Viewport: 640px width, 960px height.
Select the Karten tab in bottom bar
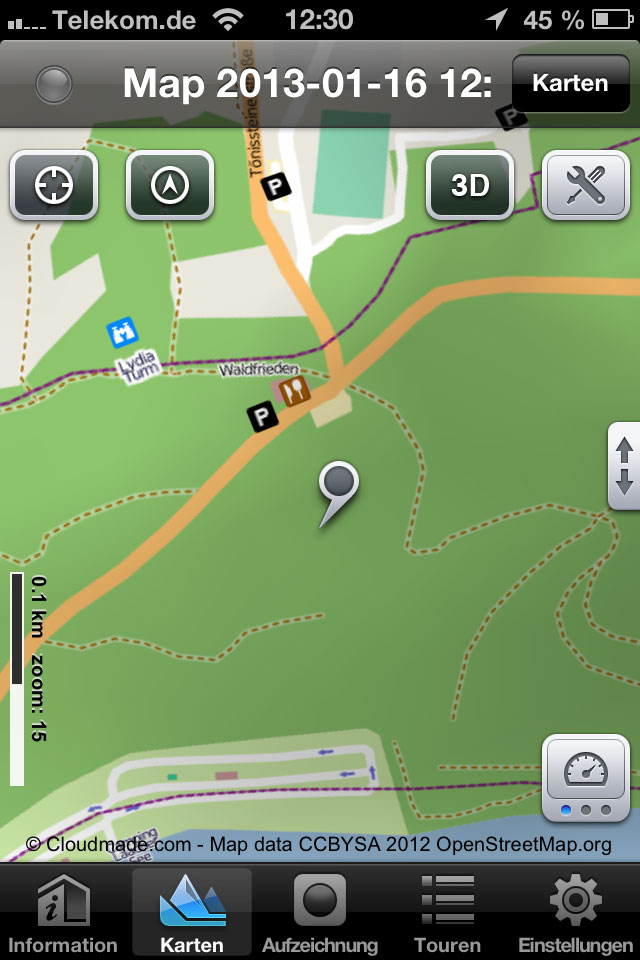pos(192,914)
